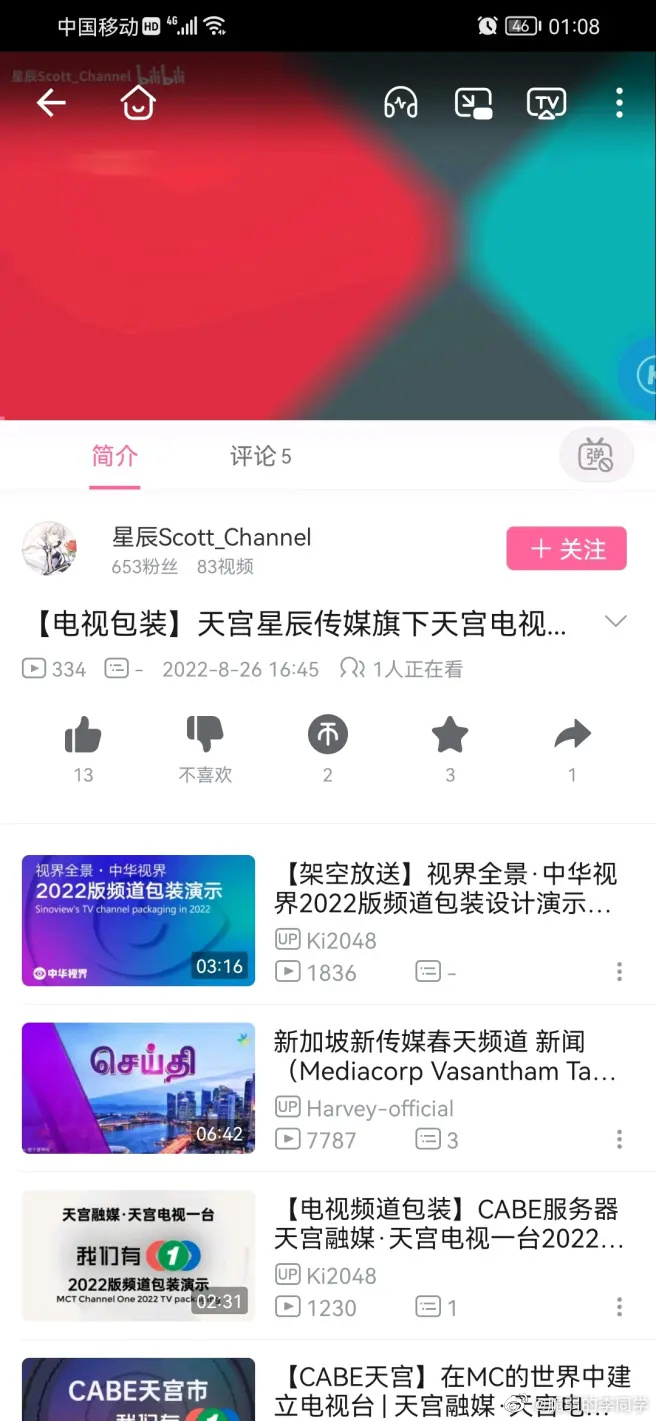
Task: Open 星辰Scott_Channel's avatar profile
Action: 50,548
